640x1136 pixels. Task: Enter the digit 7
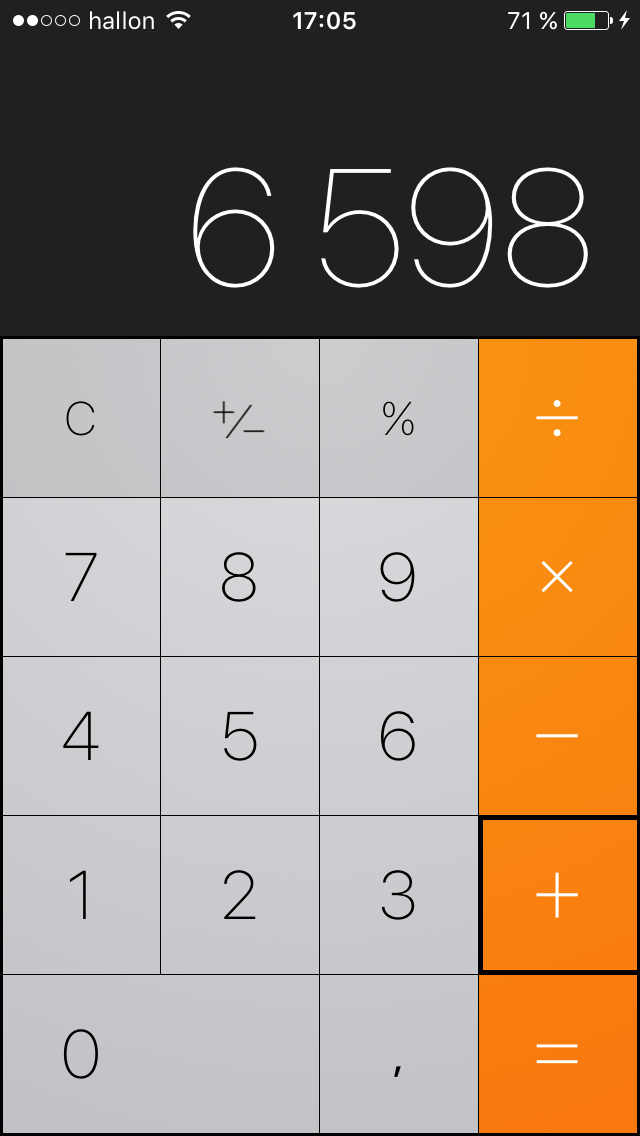(80, 577)
